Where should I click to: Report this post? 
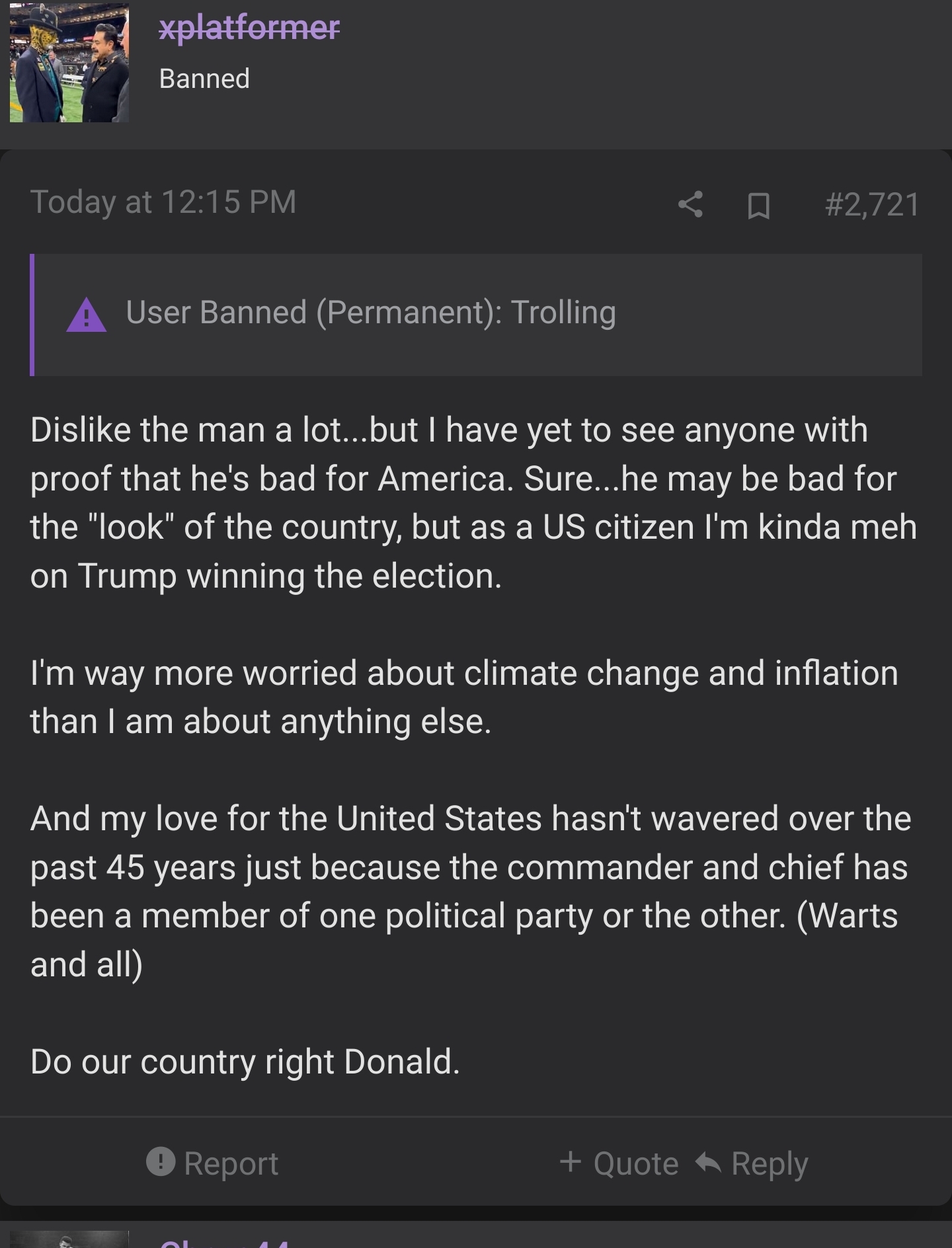[213, 1163]
